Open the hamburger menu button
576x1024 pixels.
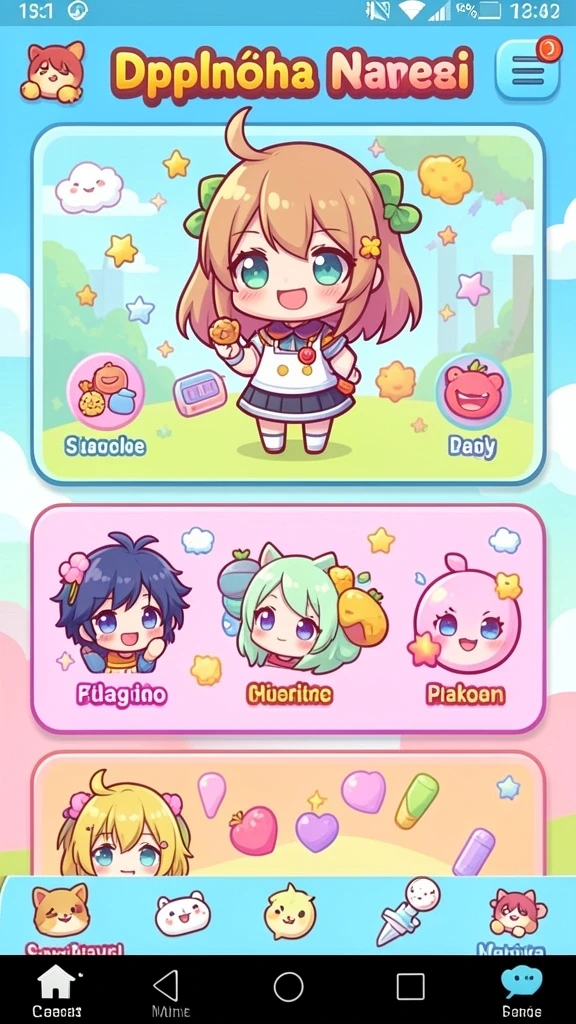528,70
